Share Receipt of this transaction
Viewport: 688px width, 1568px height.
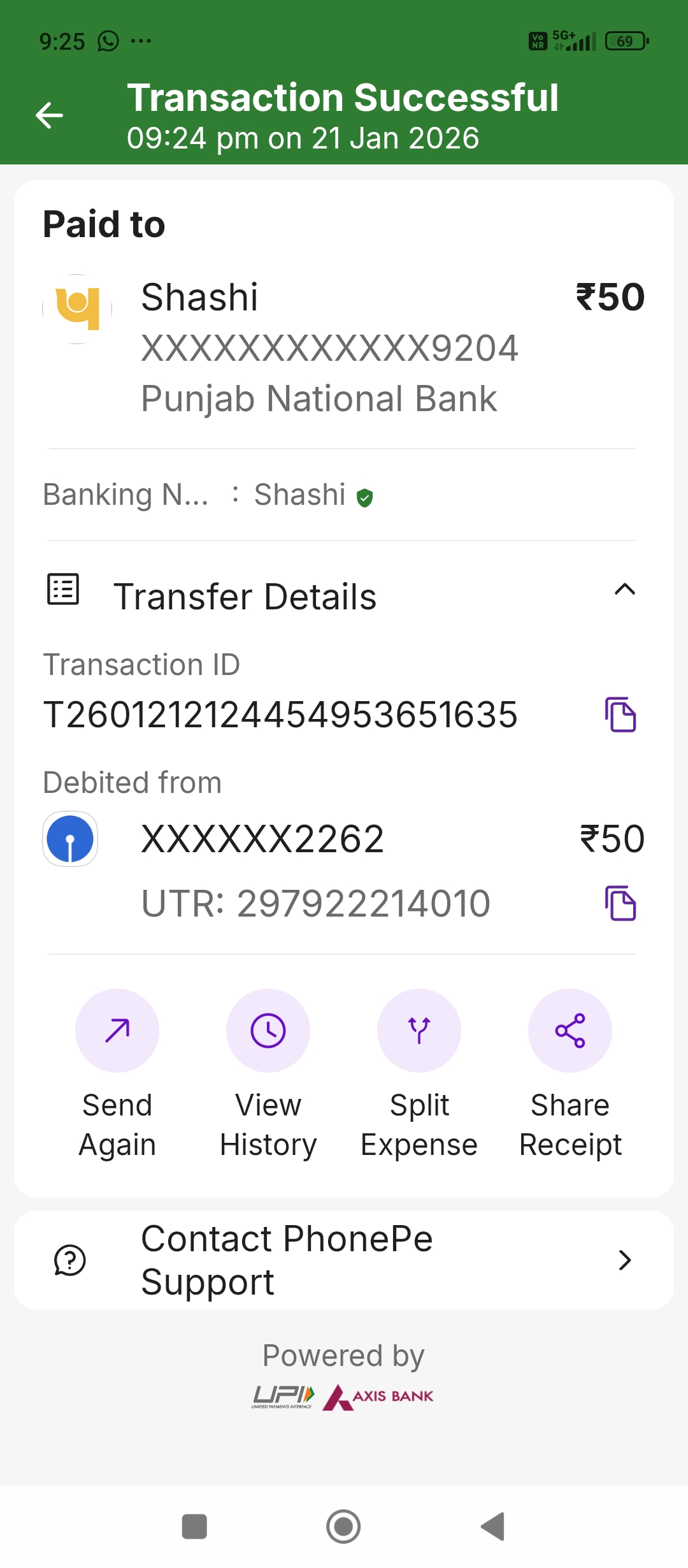pos(570,1031)
